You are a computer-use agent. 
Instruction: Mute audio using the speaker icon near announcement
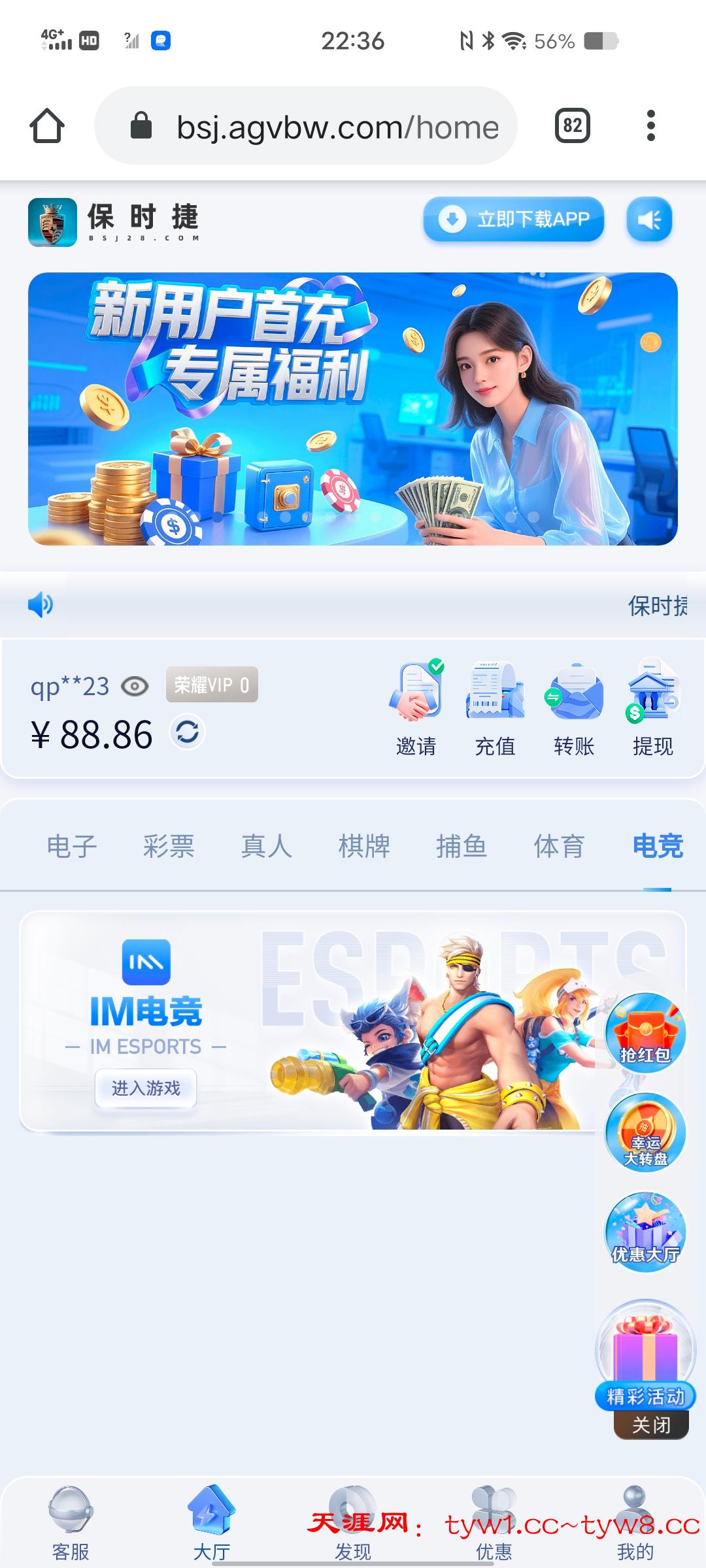pyautogui.click(x=41, y=604)
